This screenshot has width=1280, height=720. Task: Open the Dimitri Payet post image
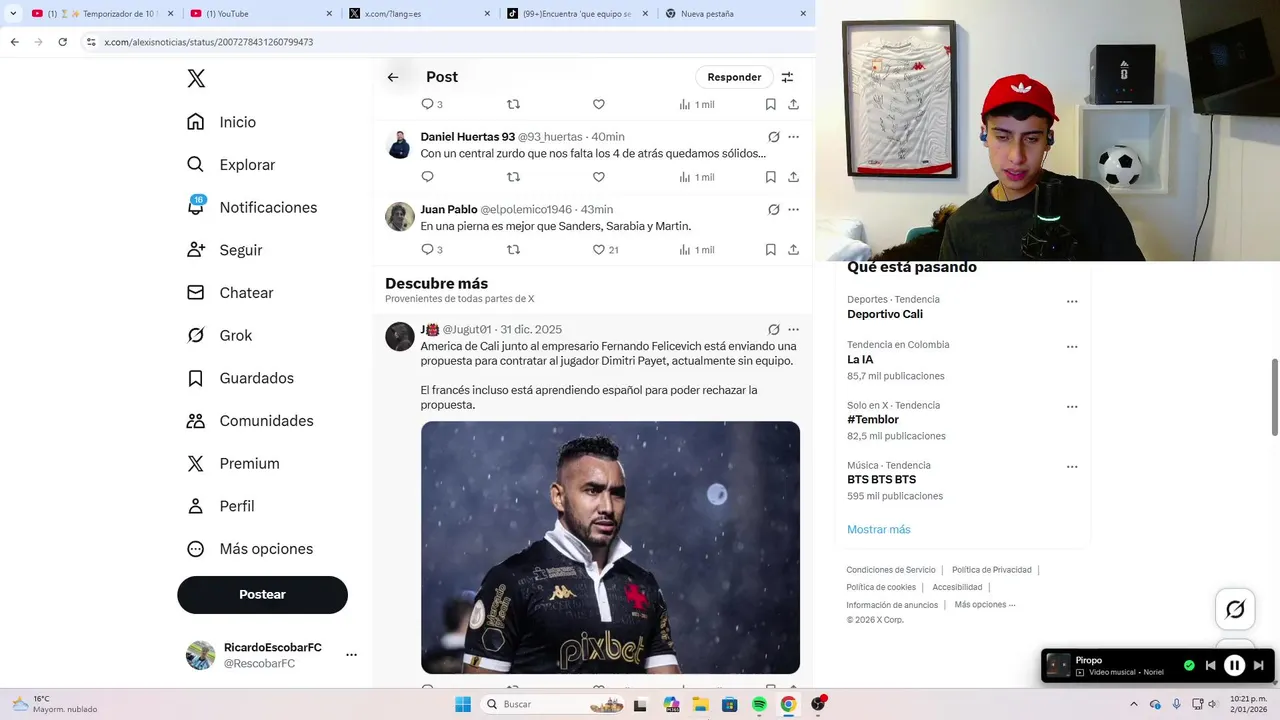[610, 547]
